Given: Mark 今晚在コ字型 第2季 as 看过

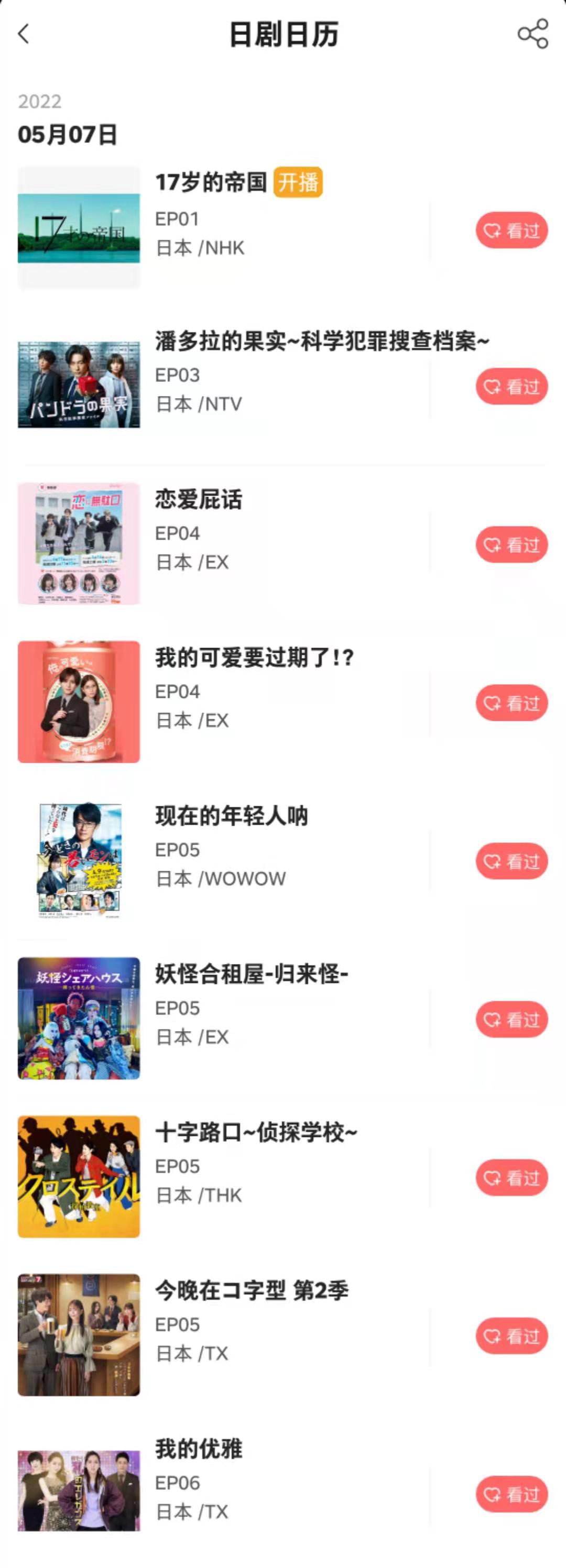Looking at the screenshot, I should (x=511, y=1336).
